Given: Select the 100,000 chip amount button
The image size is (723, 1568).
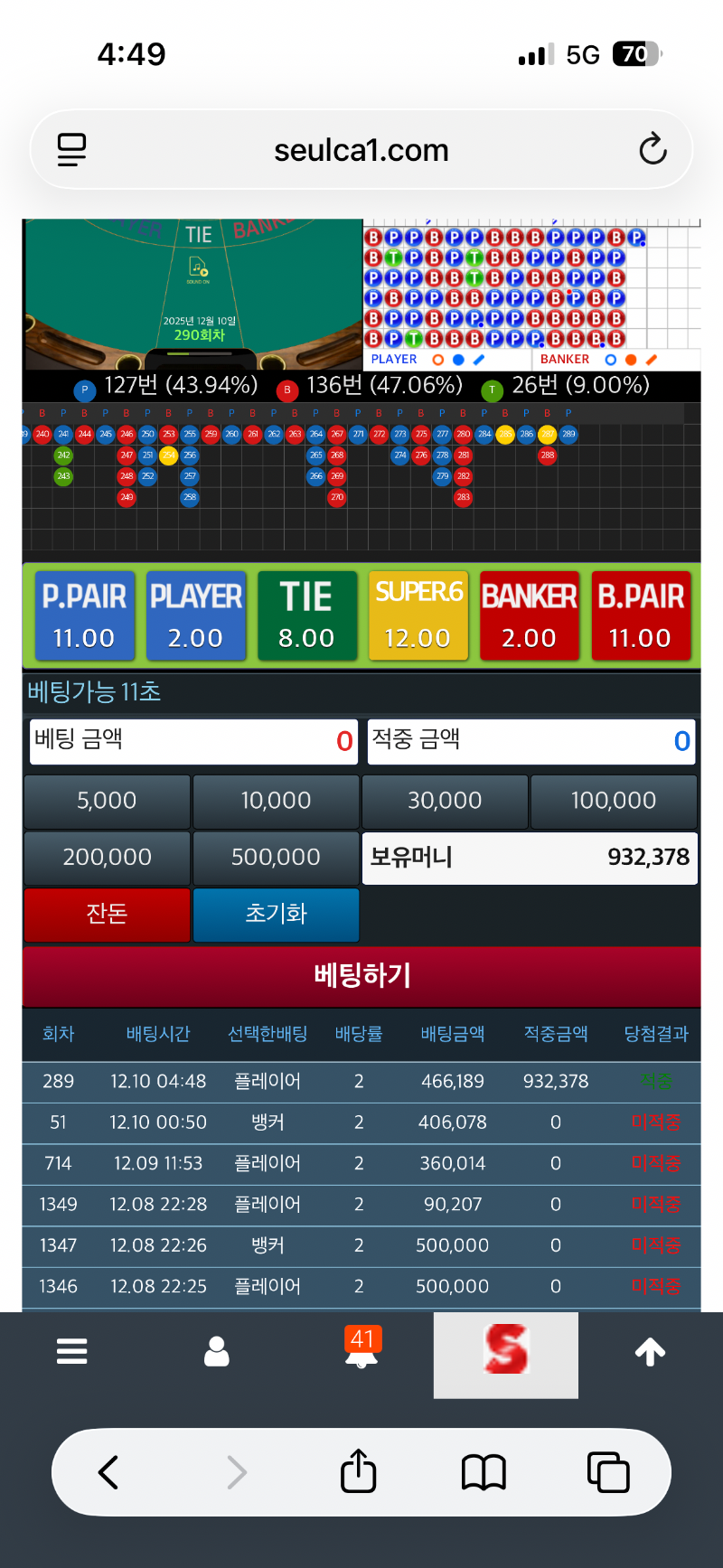Looking at the screenshot, I should (x=614, y=801).
